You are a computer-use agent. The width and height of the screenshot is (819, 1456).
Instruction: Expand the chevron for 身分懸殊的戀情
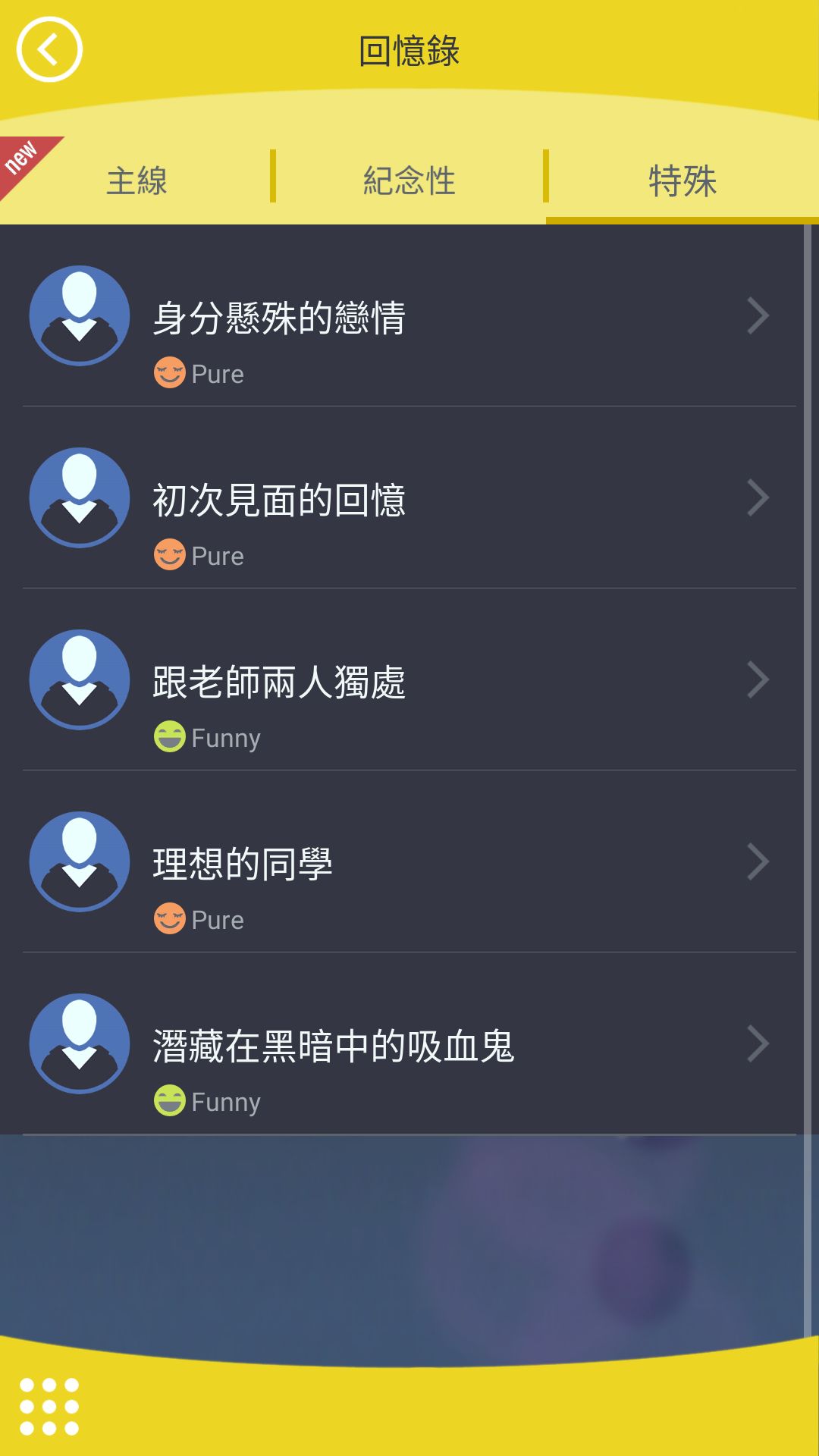coord(758,316)
